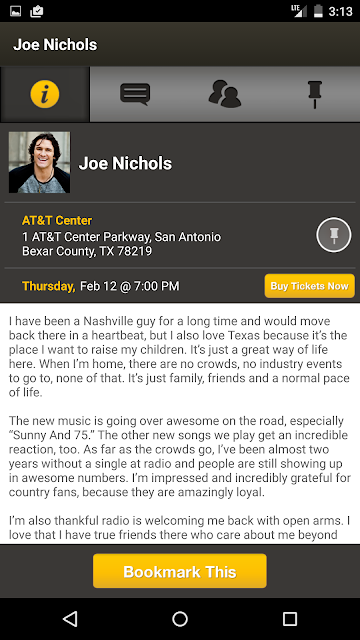The height and width of the screenshot is (640, 360).
Task: Select the info tab
Action: tap(45, 94)
